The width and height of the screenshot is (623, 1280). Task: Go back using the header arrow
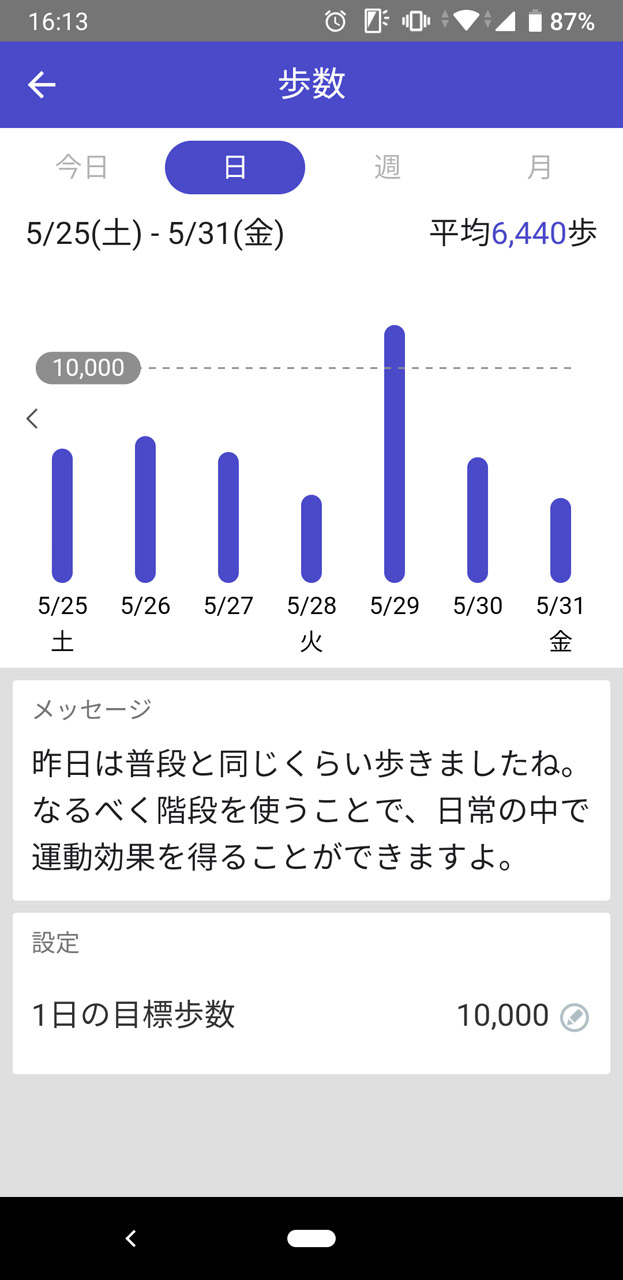pos(41,85)
